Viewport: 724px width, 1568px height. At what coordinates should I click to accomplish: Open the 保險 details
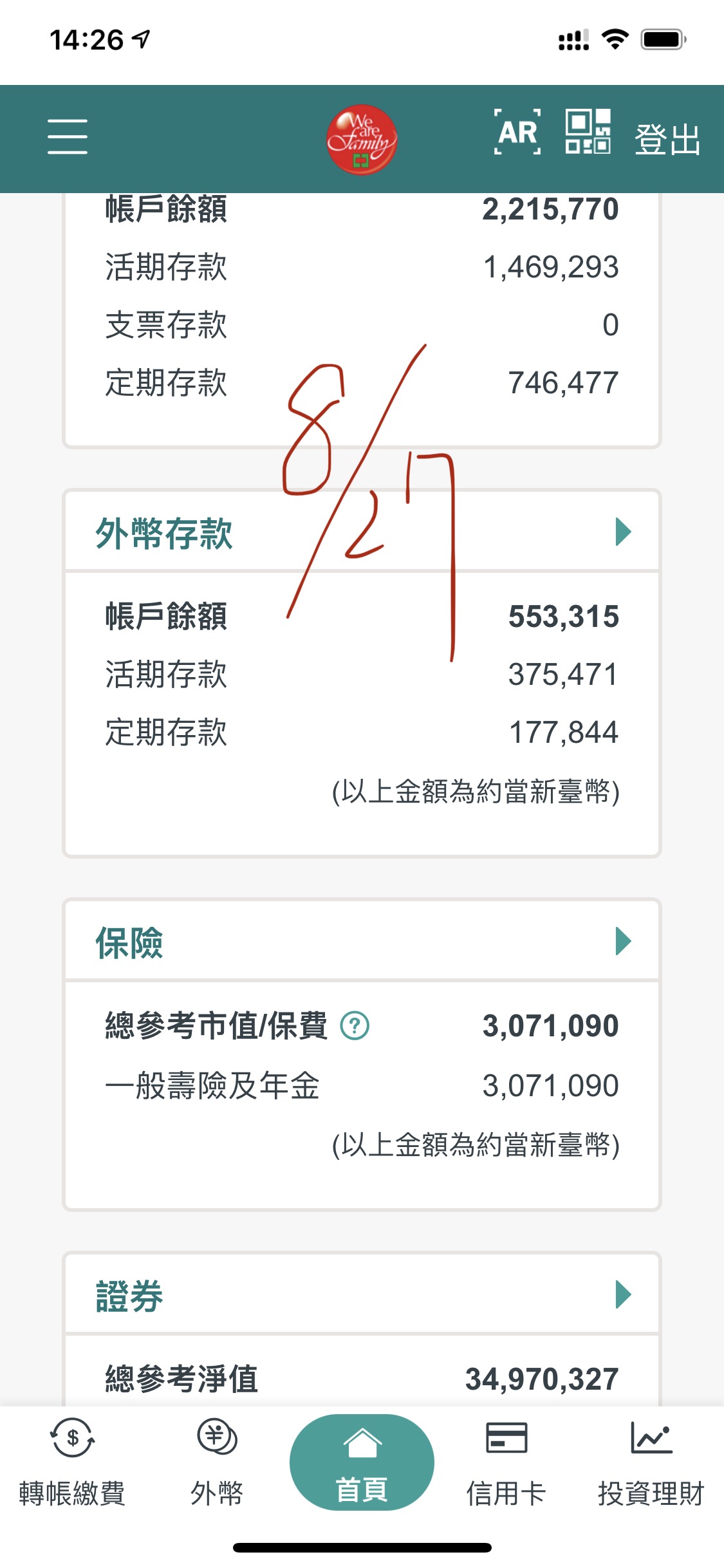point(622,941)
